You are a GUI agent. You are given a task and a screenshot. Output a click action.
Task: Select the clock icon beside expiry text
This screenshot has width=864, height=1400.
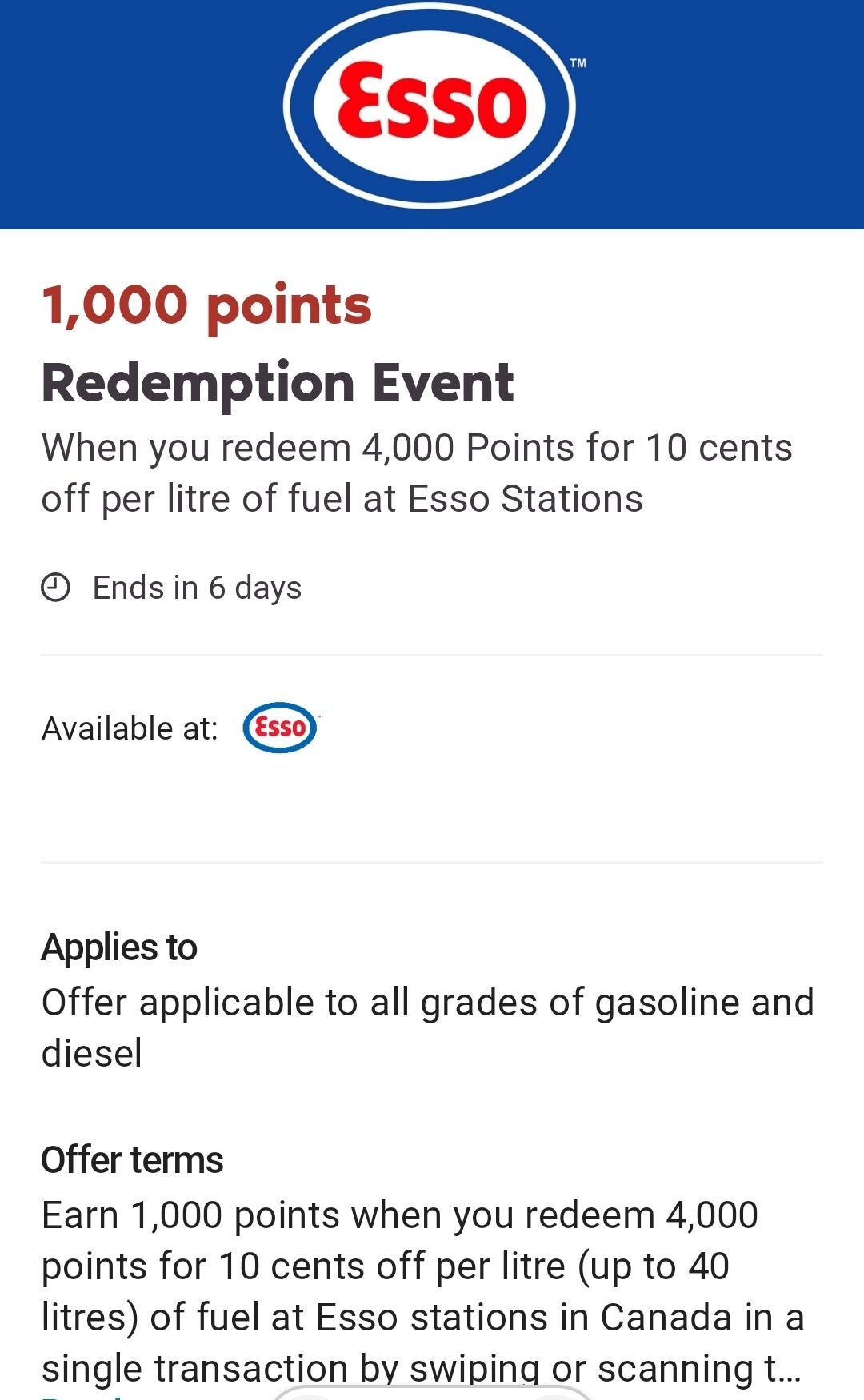click(x=54, y=588)
